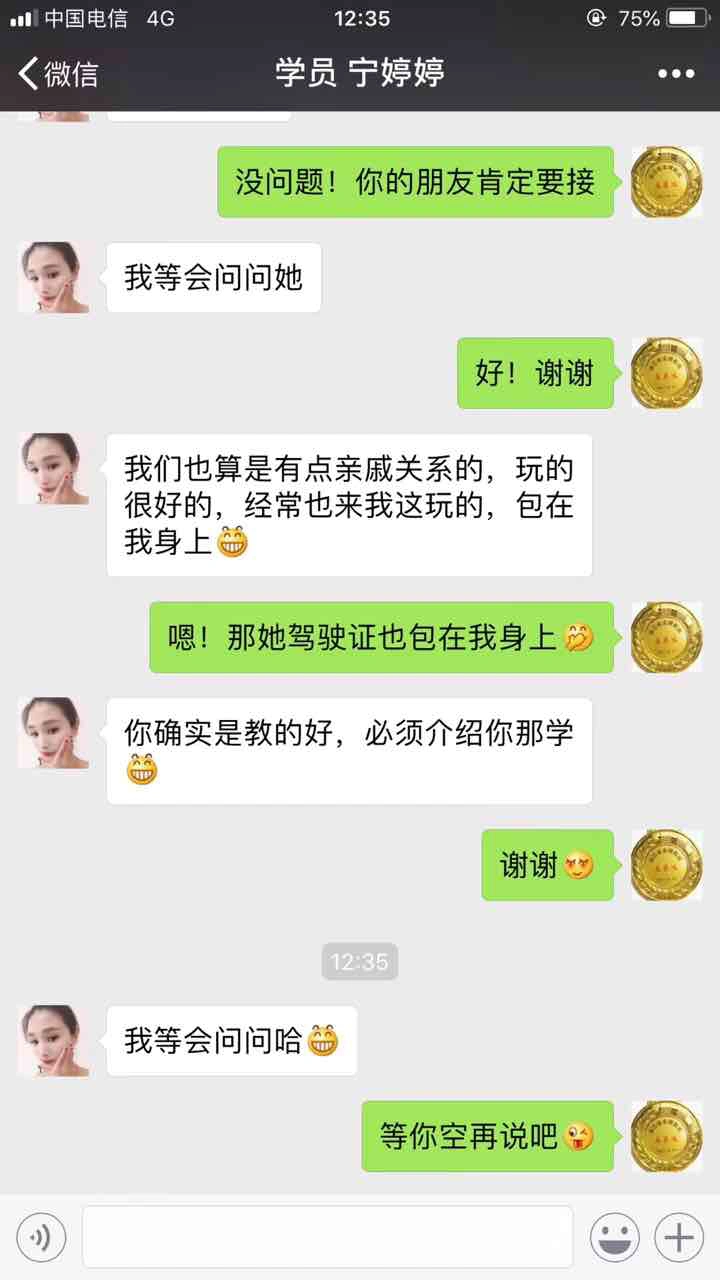Open the three-dot chat info menu
The width and height of the screenshot is (720, 1280).
tap(675, 74)
